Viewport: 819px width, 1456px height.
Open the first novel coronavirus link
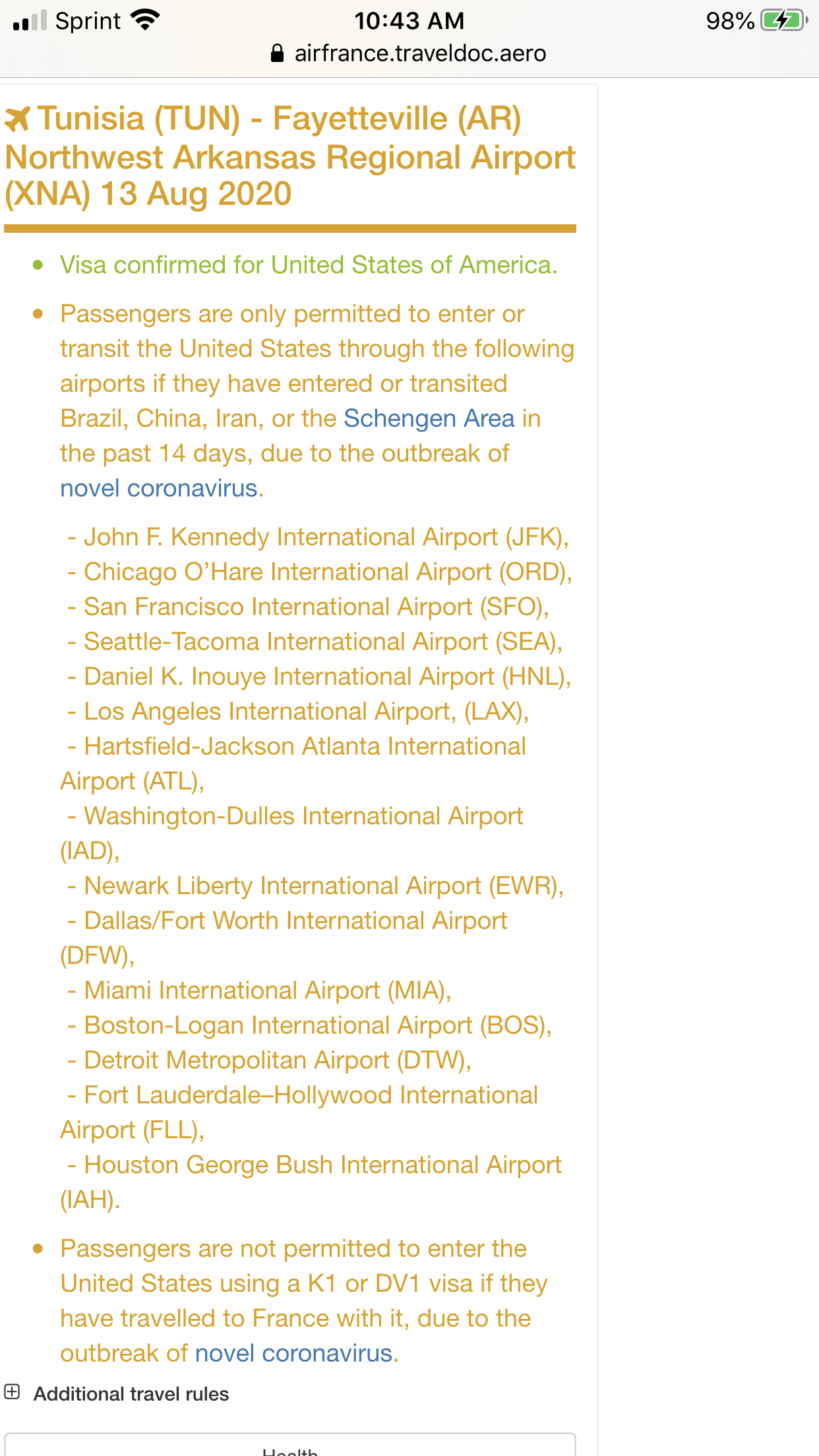pos(159,489)
